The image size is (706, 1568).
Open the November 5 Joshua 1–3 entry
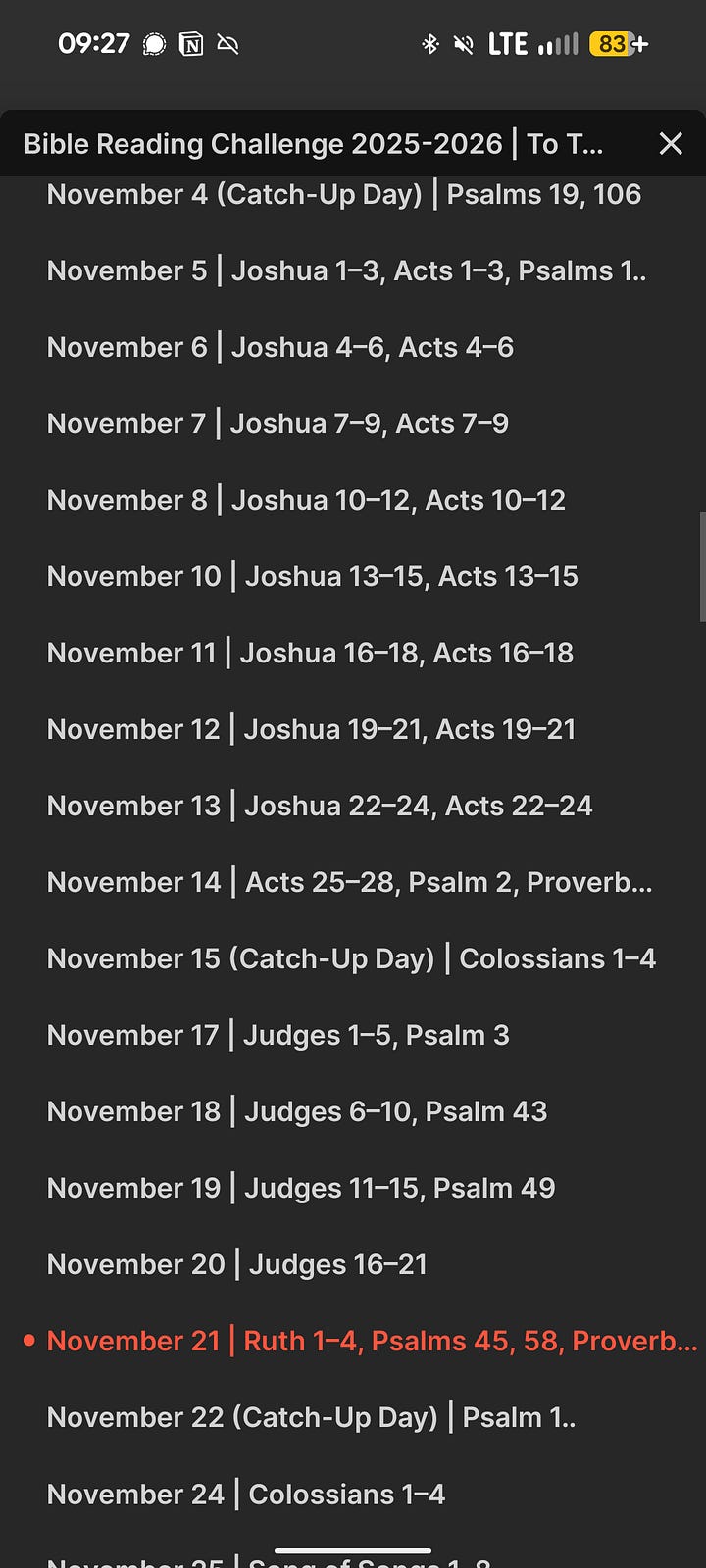(346, 270)
